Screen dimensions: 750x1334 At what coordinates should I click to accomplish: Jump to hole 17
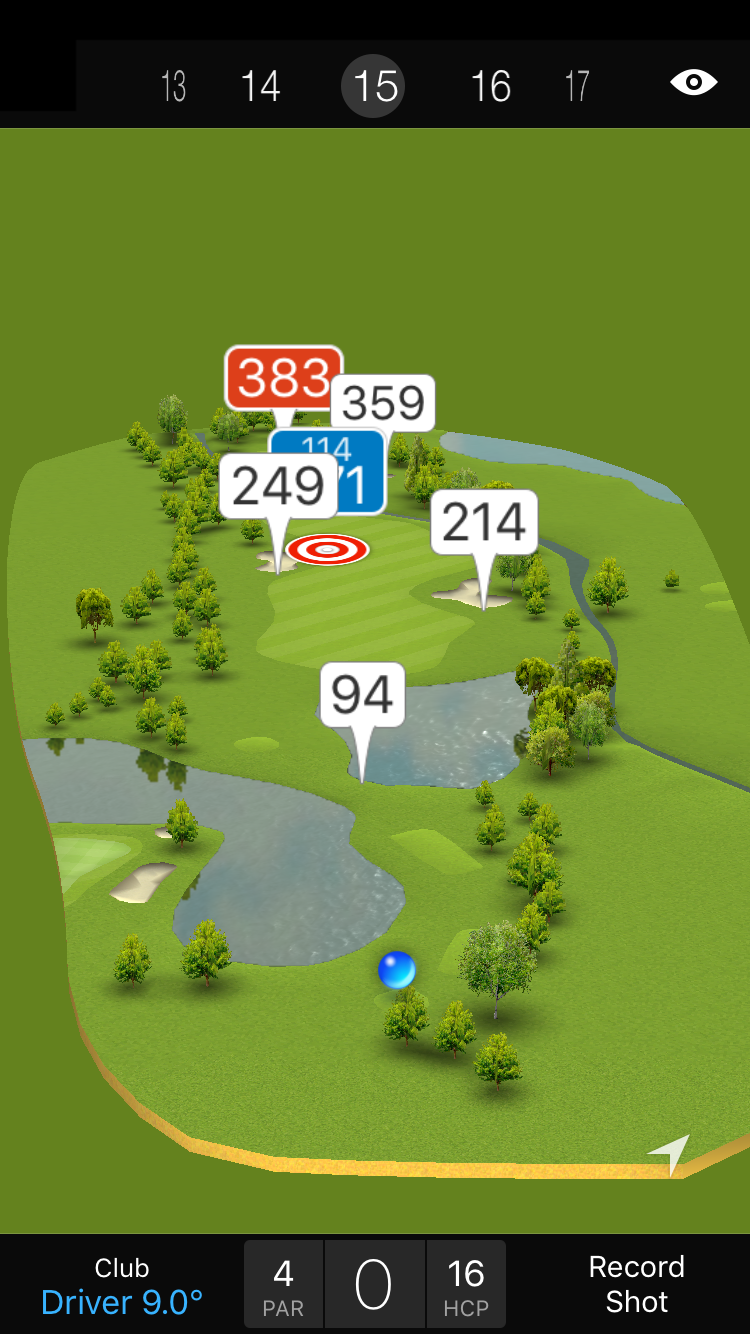coord(577,86)
